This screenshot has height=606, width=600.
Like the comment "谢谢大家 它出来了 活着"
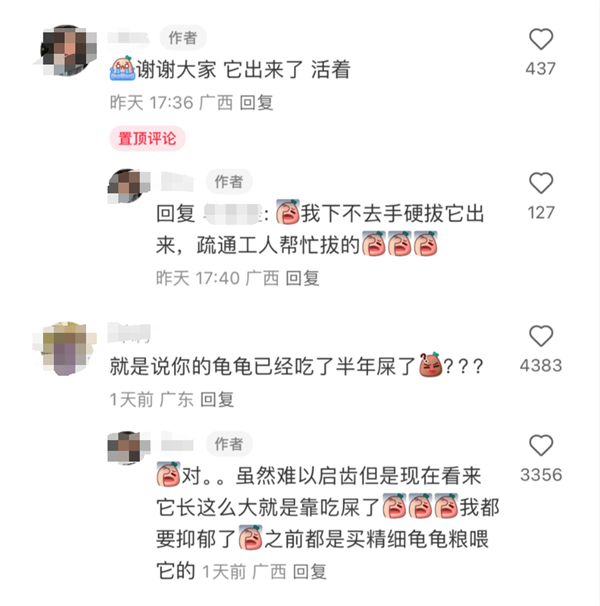pyautogui.click(x=541, y=40)
